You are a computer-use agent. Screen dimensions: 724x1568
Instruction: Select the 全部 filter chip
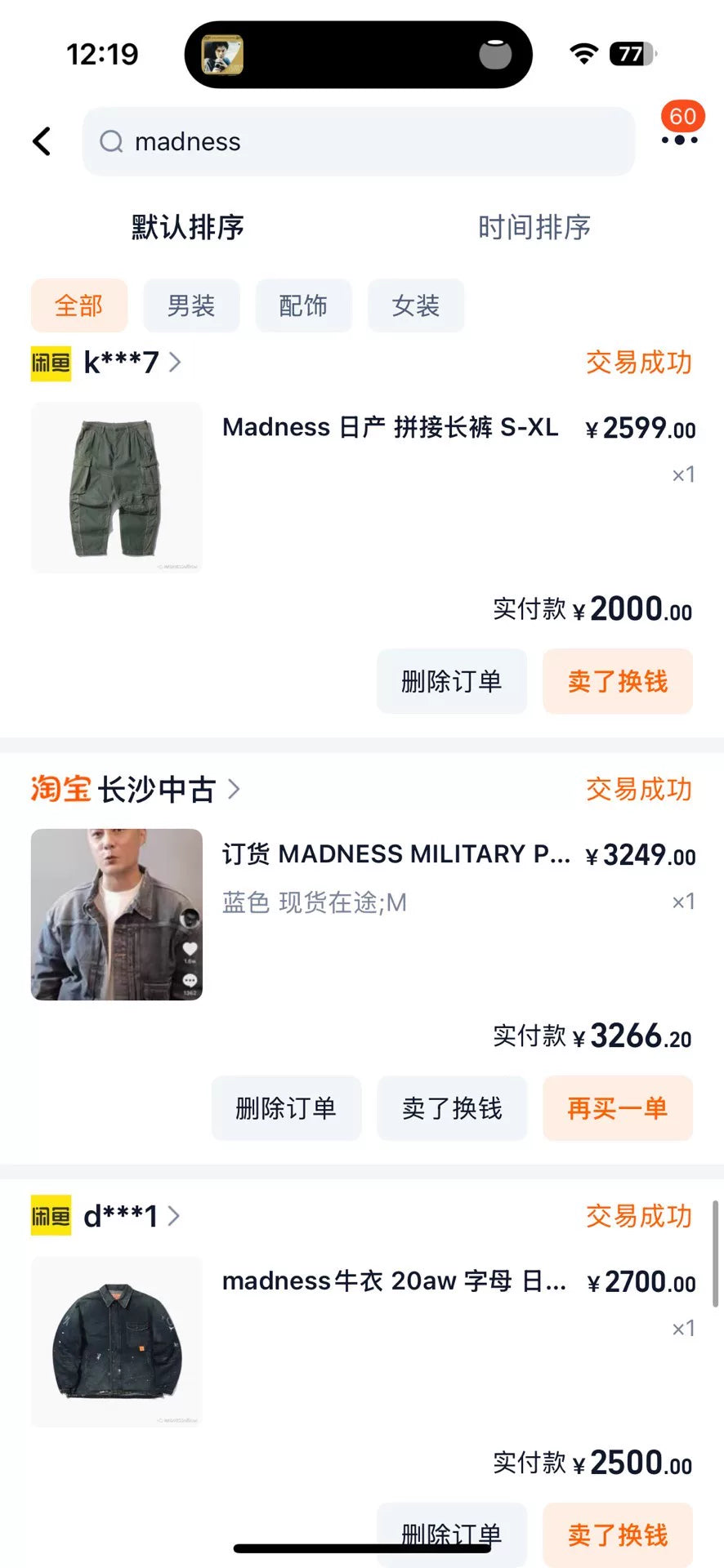click(x=79, y=305)
